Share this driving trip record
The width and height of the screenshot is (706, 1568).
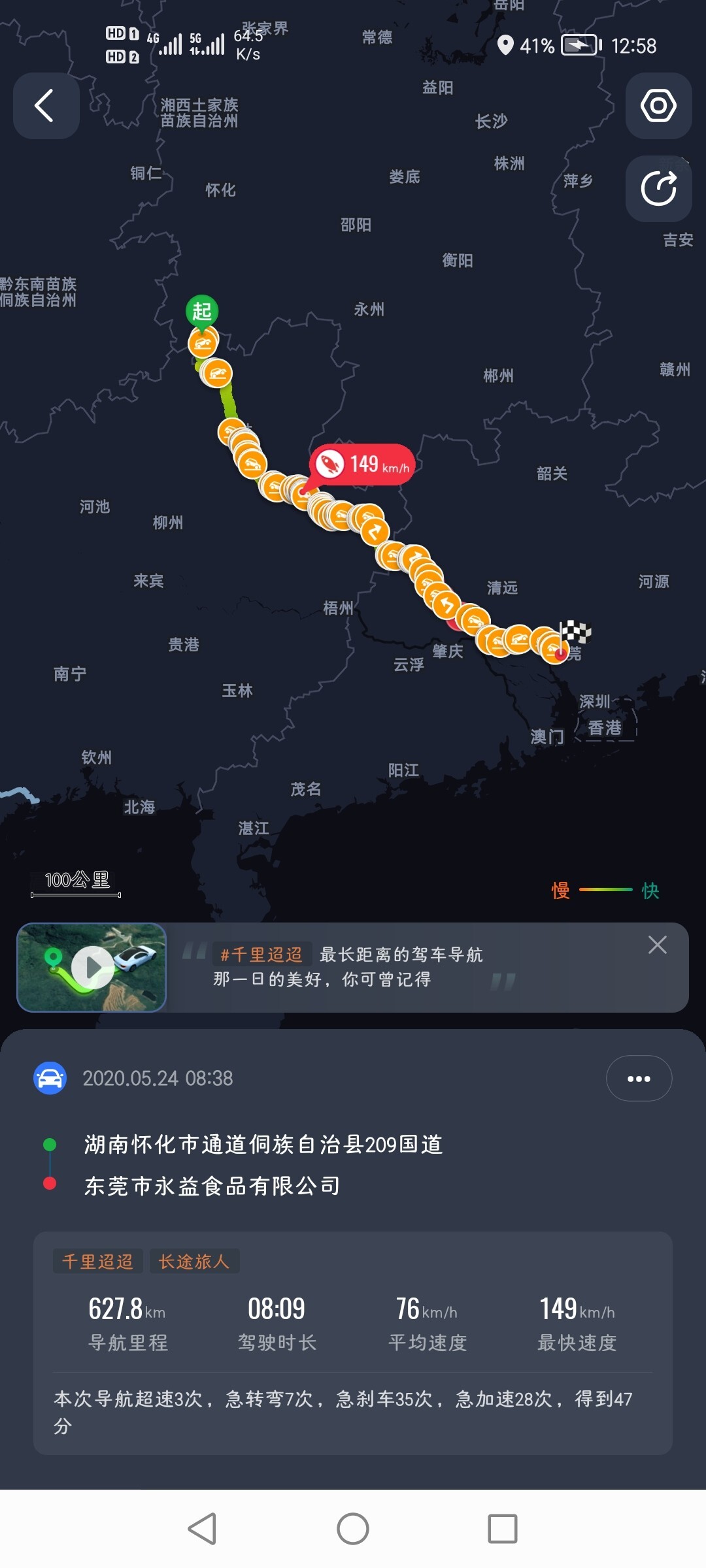point(658,189)
